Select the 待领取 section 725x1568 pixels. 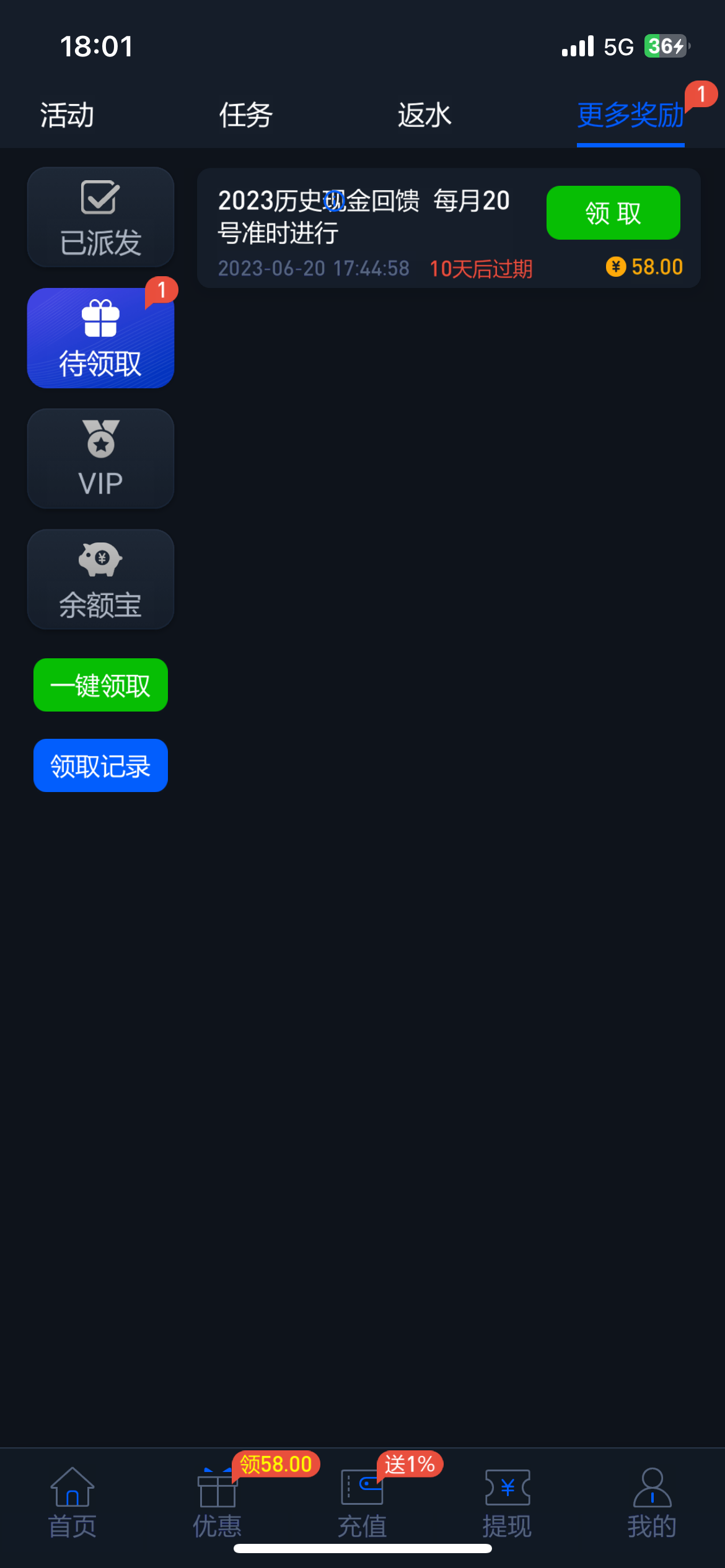[x=100, y=338]
